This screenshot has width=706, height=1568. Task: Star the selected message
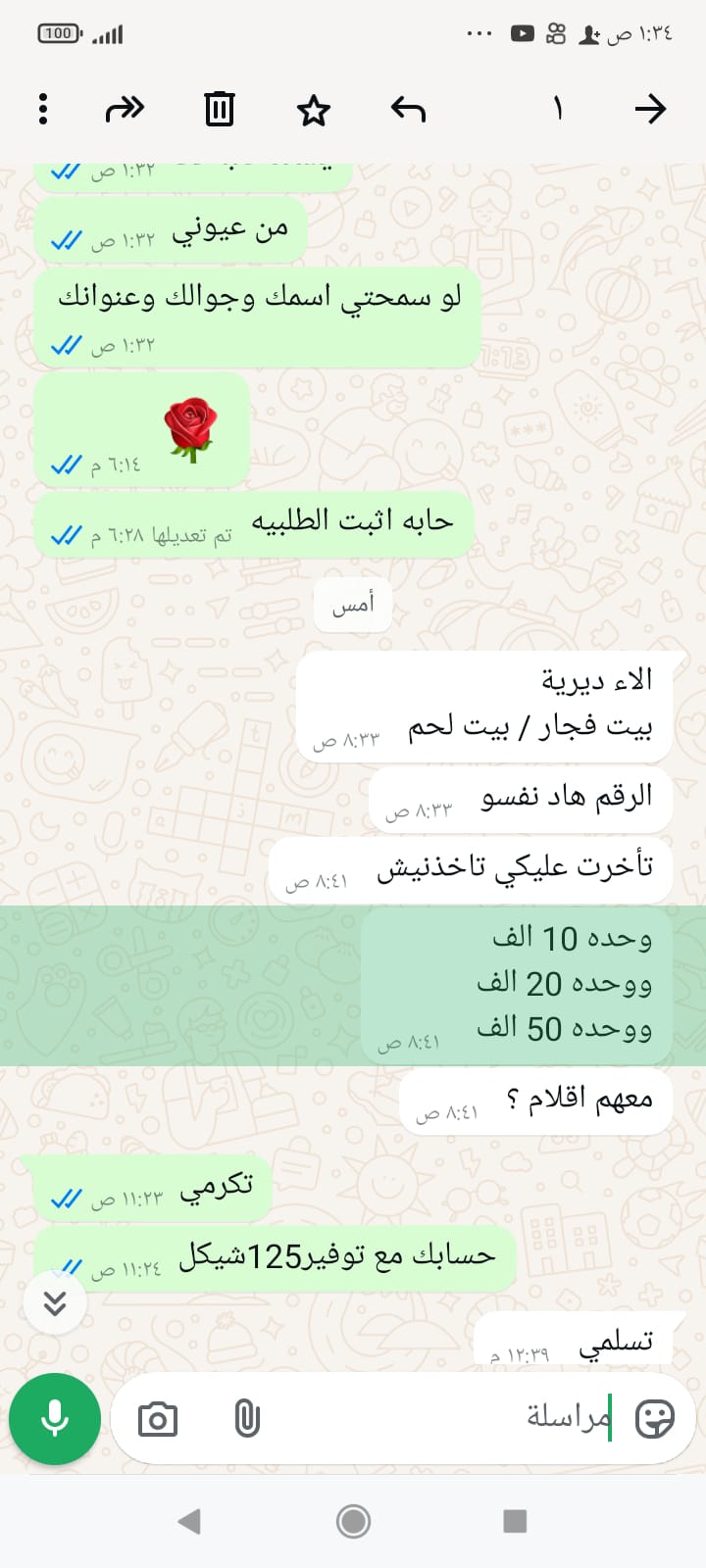[314, 110]
